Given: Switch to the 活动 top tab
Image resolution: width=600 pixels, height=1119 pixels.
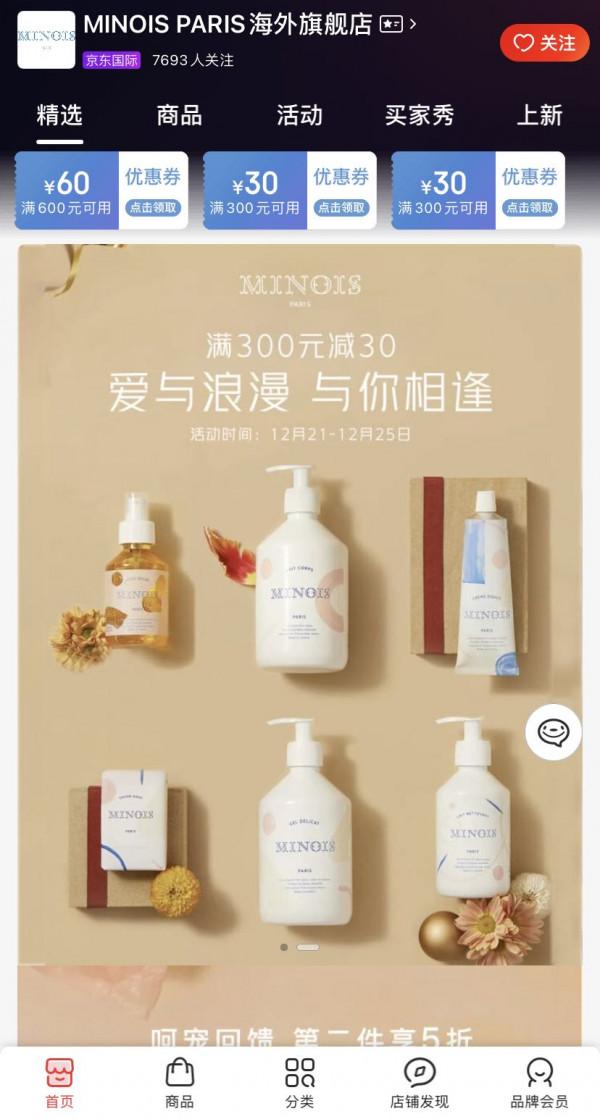Looking at the screenshot, I should [x=299, y=116].
